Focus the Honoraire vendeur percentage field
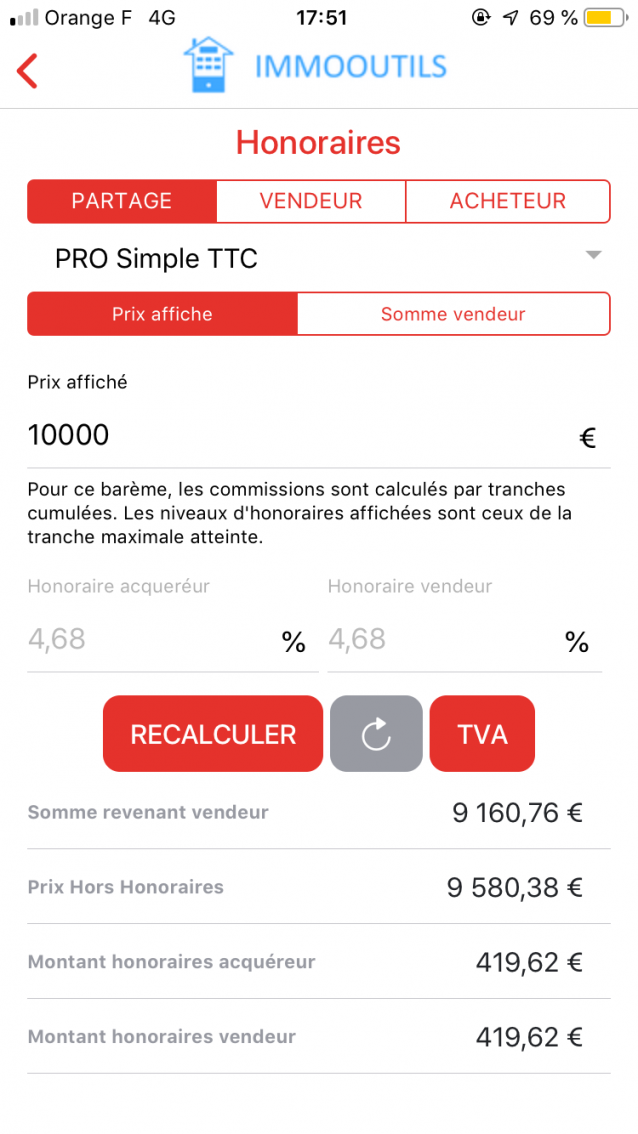The image size is (638, 1134). pos(440,640)
